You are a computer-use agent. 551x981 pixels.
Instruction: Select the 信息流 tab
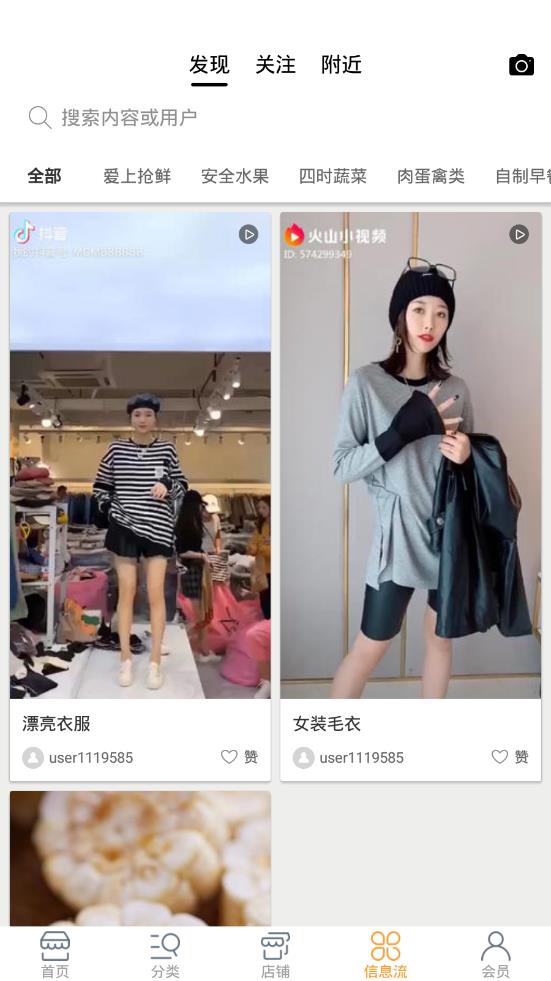click(385, 955)
